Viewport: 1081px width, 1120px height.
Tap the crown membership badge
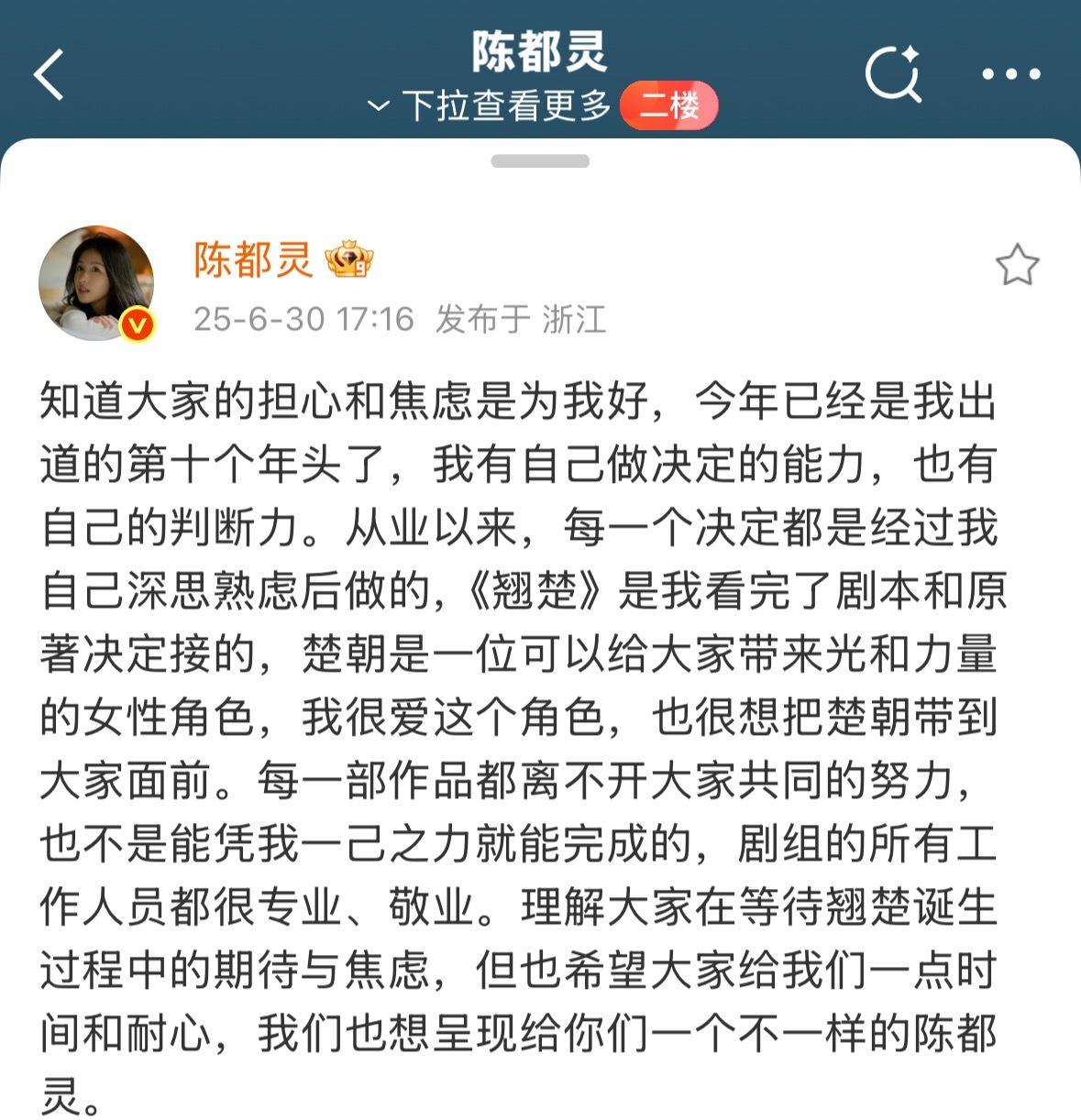350,261
